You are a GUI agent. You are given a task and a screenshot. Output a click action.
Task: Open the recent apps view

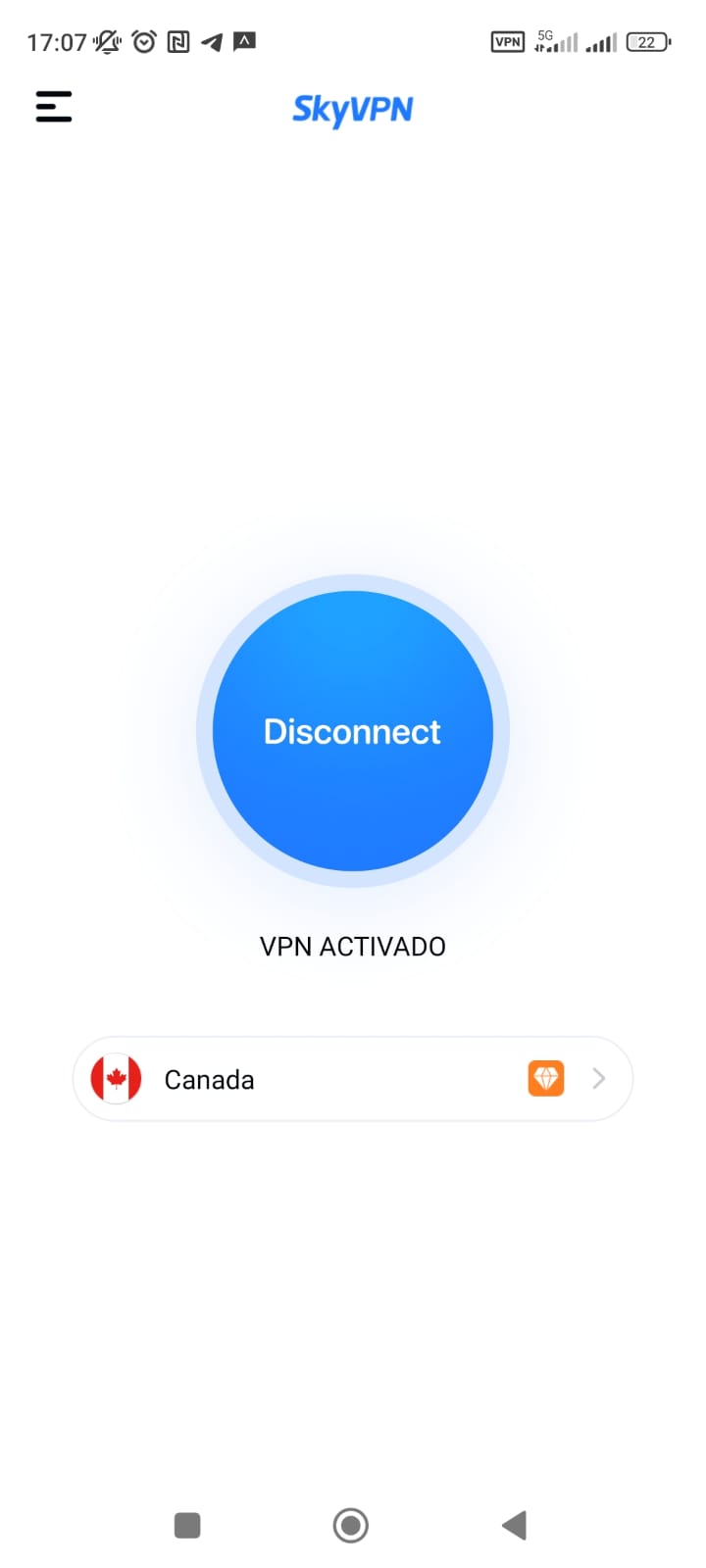click(187, 1525)
